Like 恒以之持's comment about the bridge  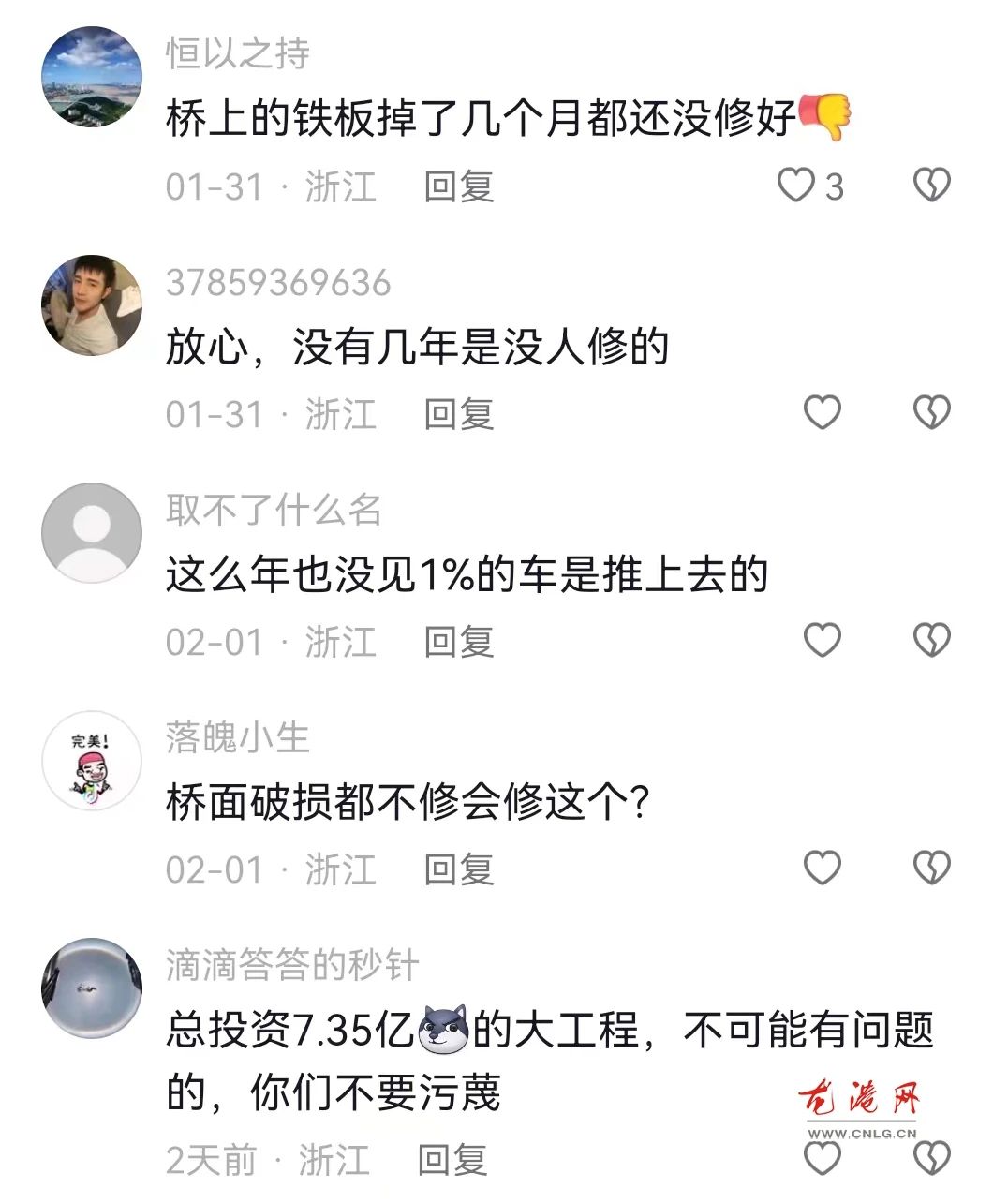click(796, 185)
